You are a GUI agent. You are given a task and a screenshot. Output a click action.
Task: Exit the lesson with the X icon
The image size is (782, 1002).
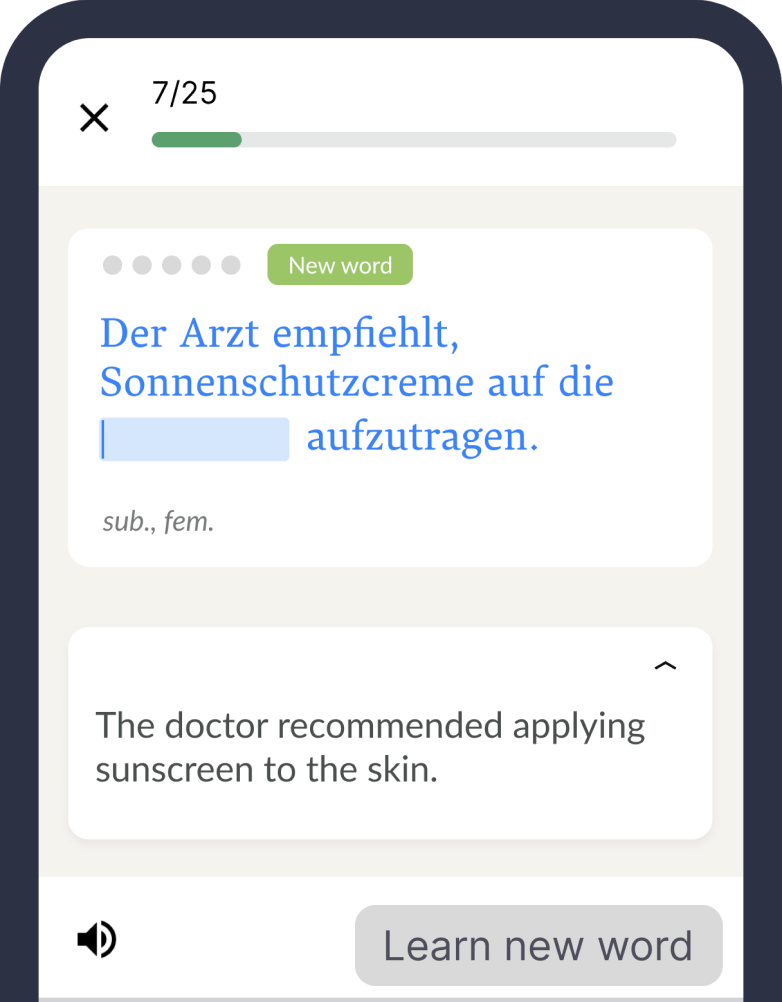(94, 117)
